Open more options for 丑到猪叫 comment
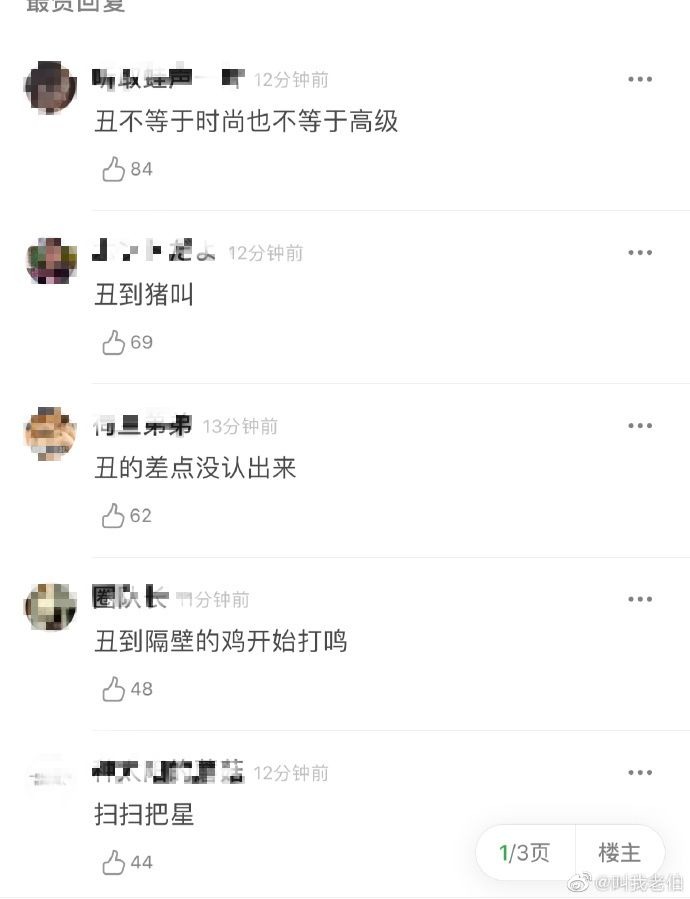This screenshot has height=899, width=690. (640, 253)
